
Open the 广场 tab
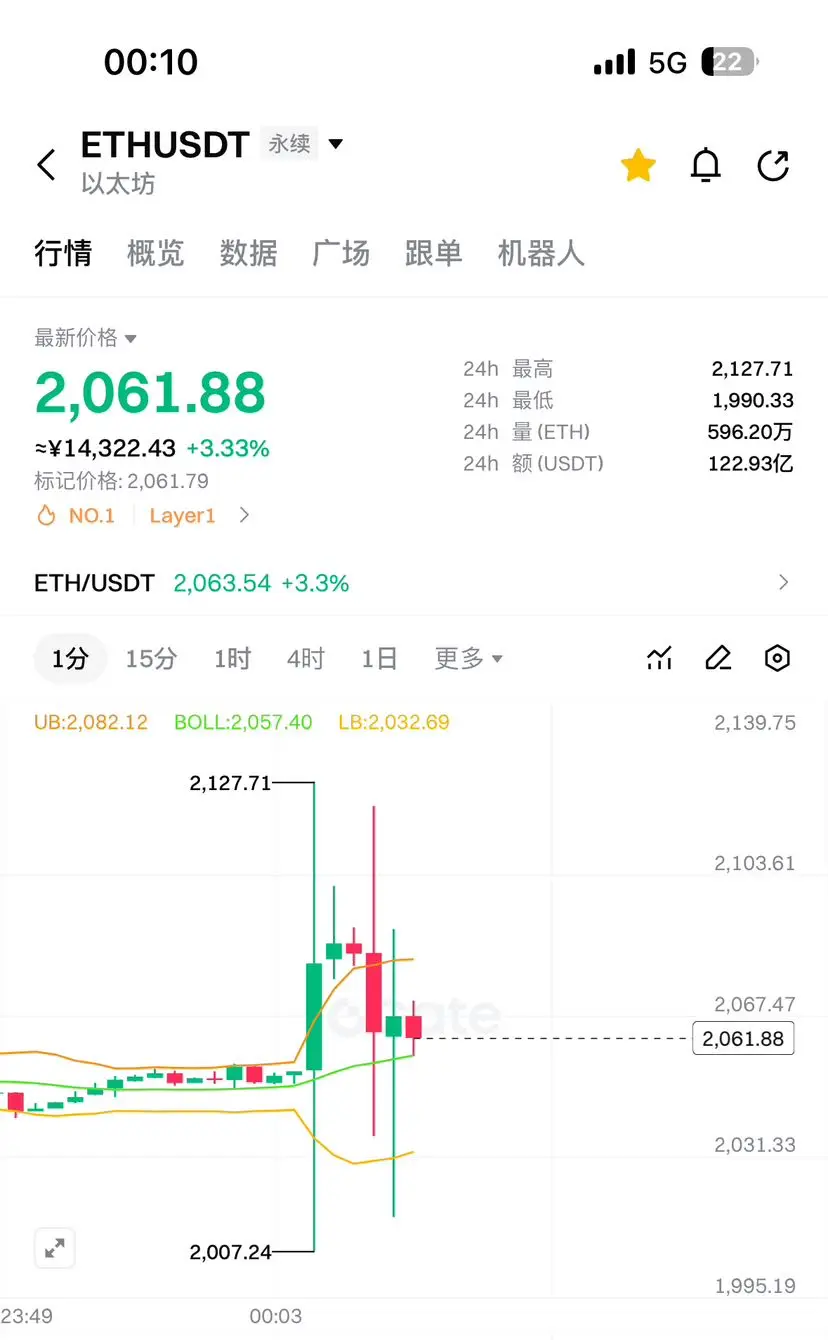tap(341, 253)
